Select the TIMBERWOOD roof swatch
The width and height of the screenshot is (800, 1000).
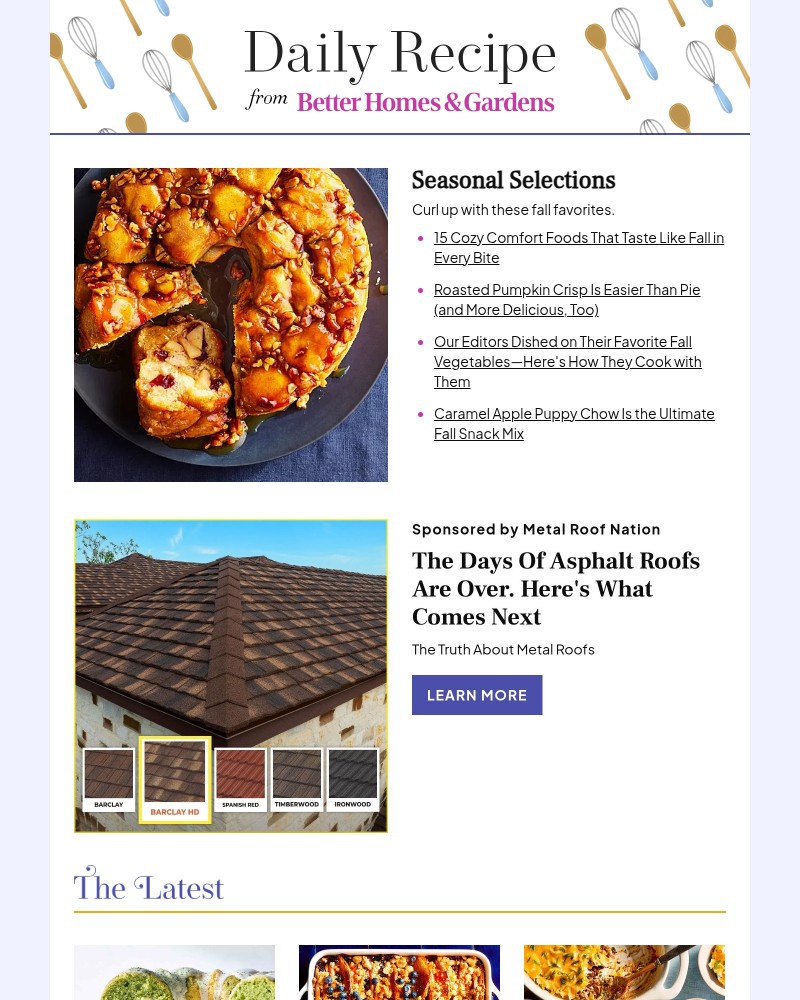pos(296,780)
